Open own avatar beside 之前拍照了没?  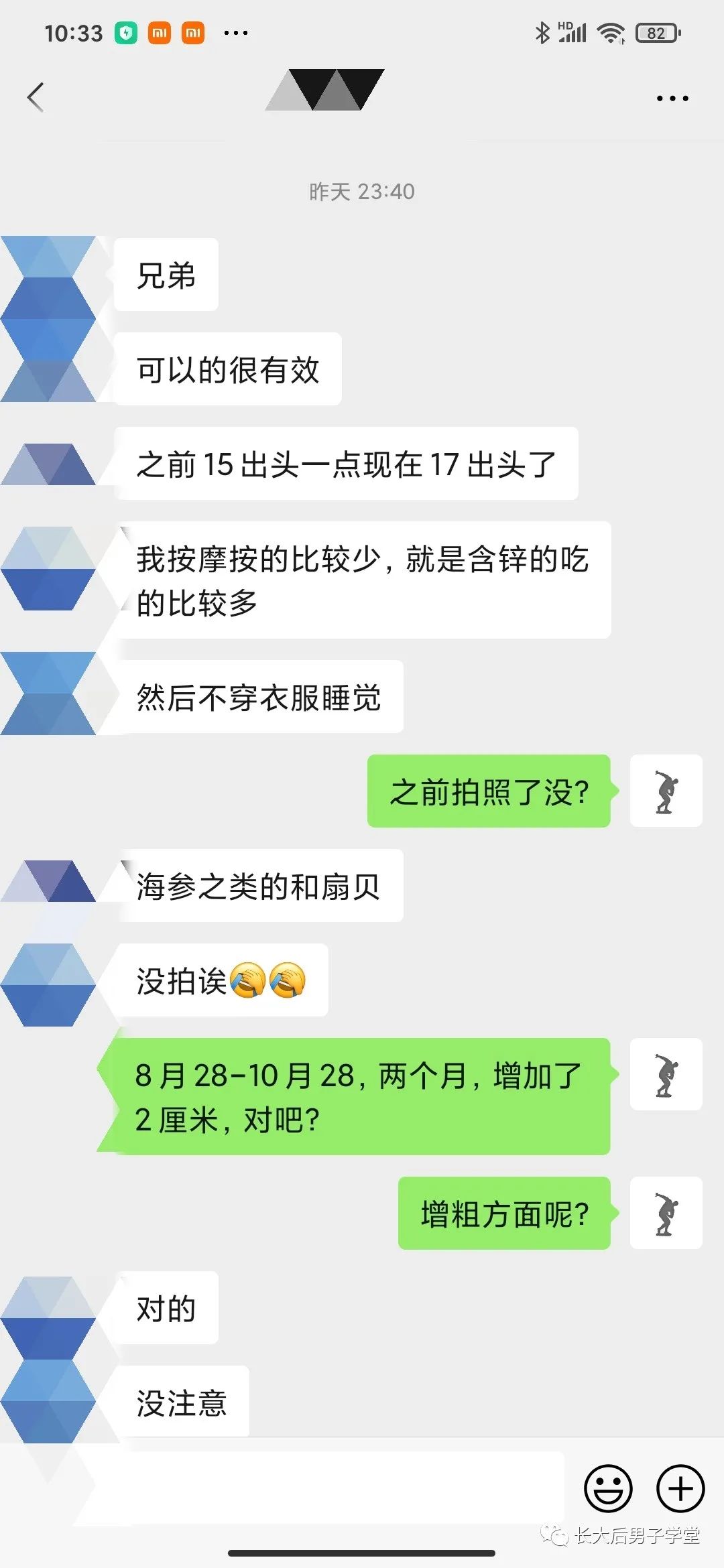tap(666, 791)
